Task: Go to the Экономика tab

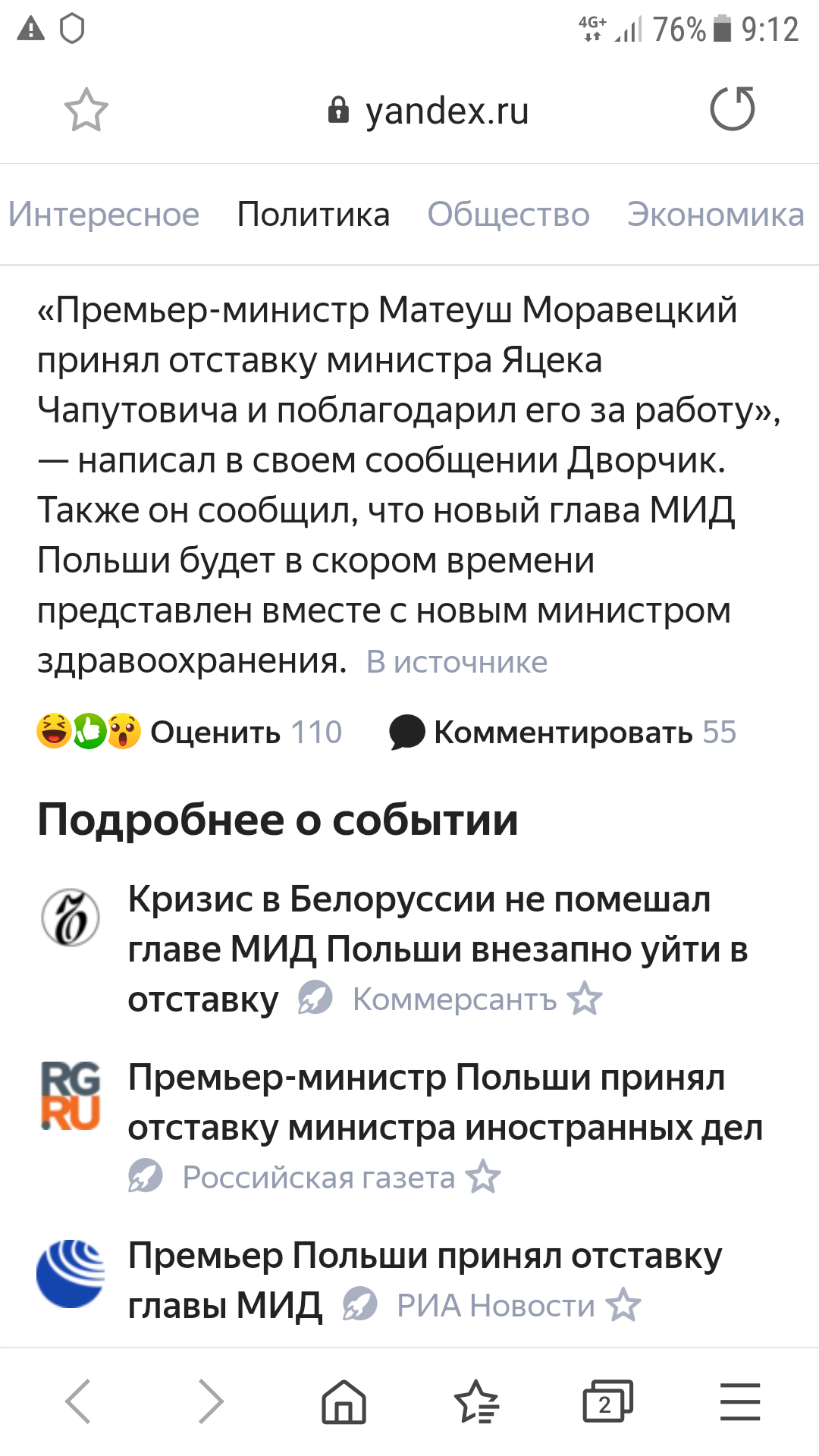Action: pos(715,215)
